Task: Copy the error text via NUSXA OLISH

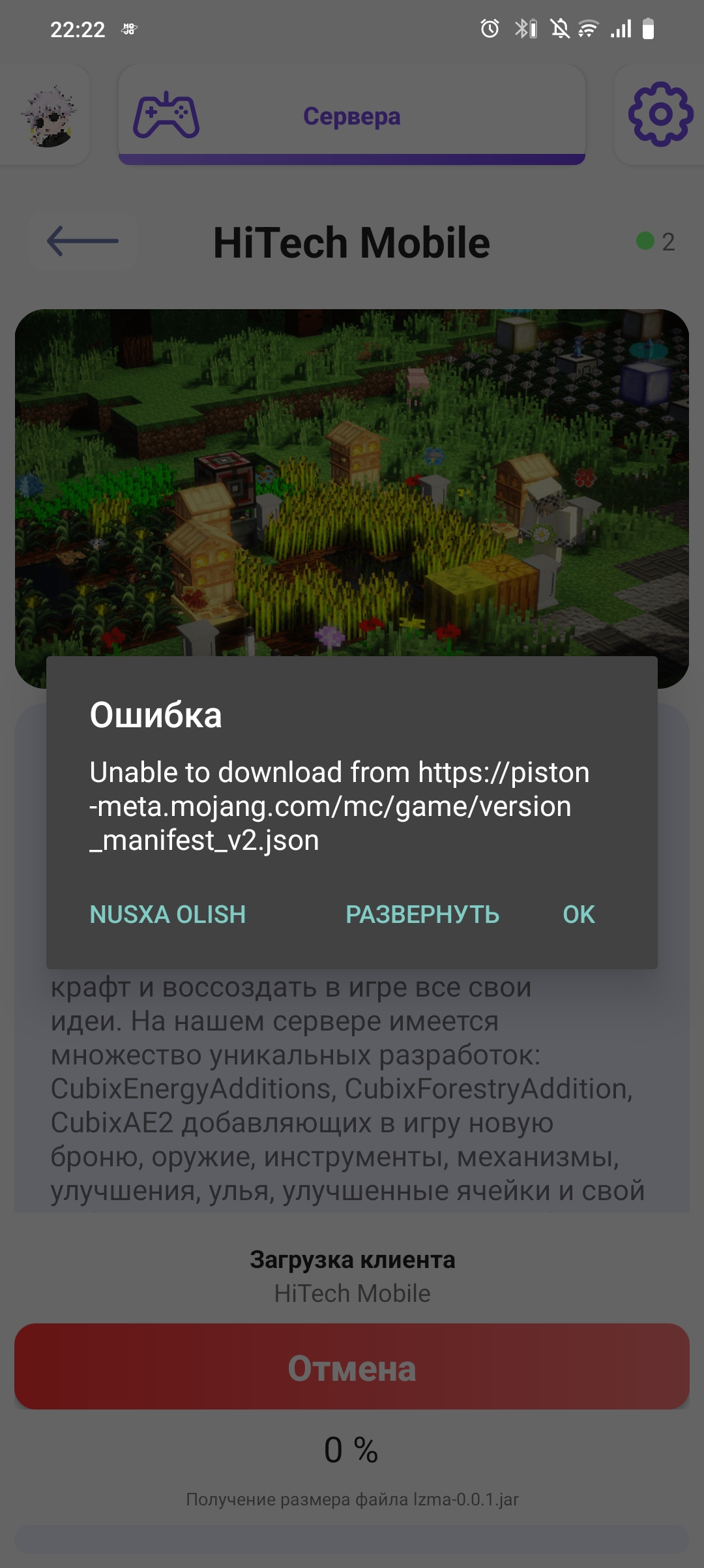Action: tap(168, 914)
